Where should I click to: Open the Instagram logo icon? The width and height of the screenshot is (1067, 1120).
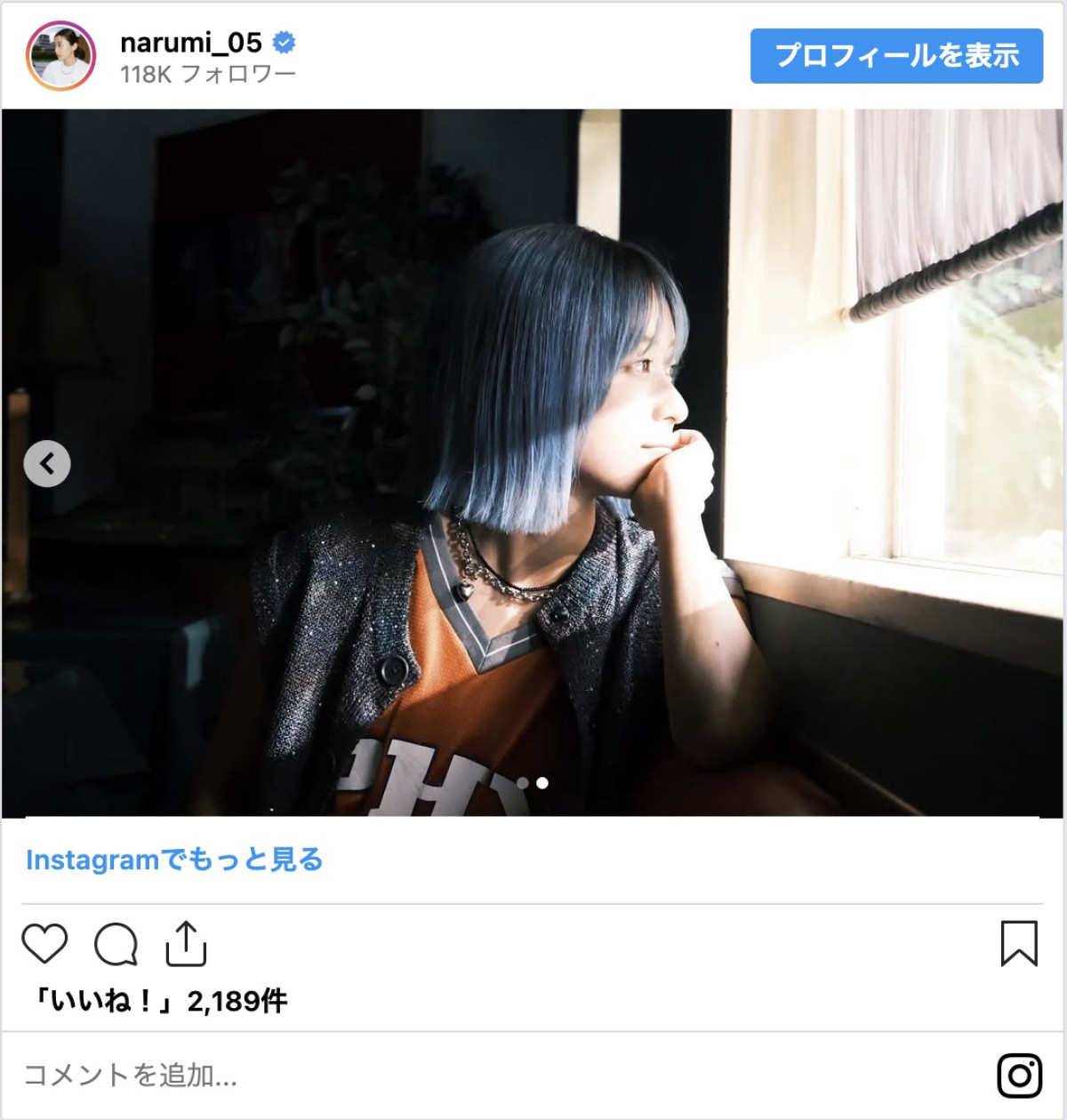(1019, 1076)
